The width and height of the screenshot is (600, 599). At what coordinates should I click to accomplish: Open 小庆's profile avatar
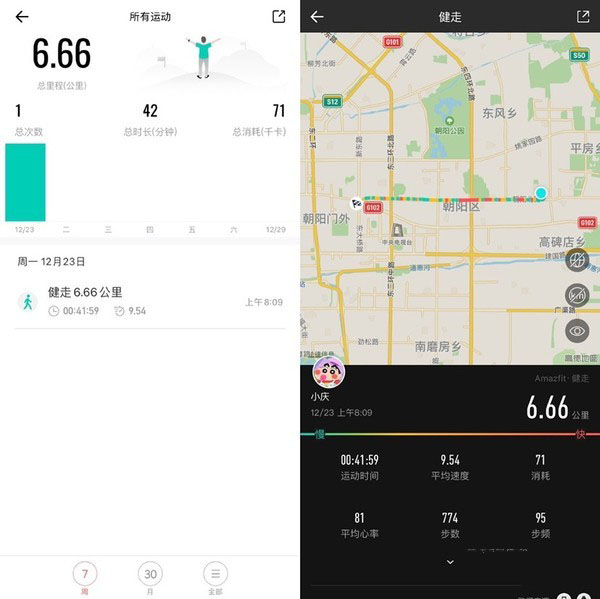(x=329, y=372)
